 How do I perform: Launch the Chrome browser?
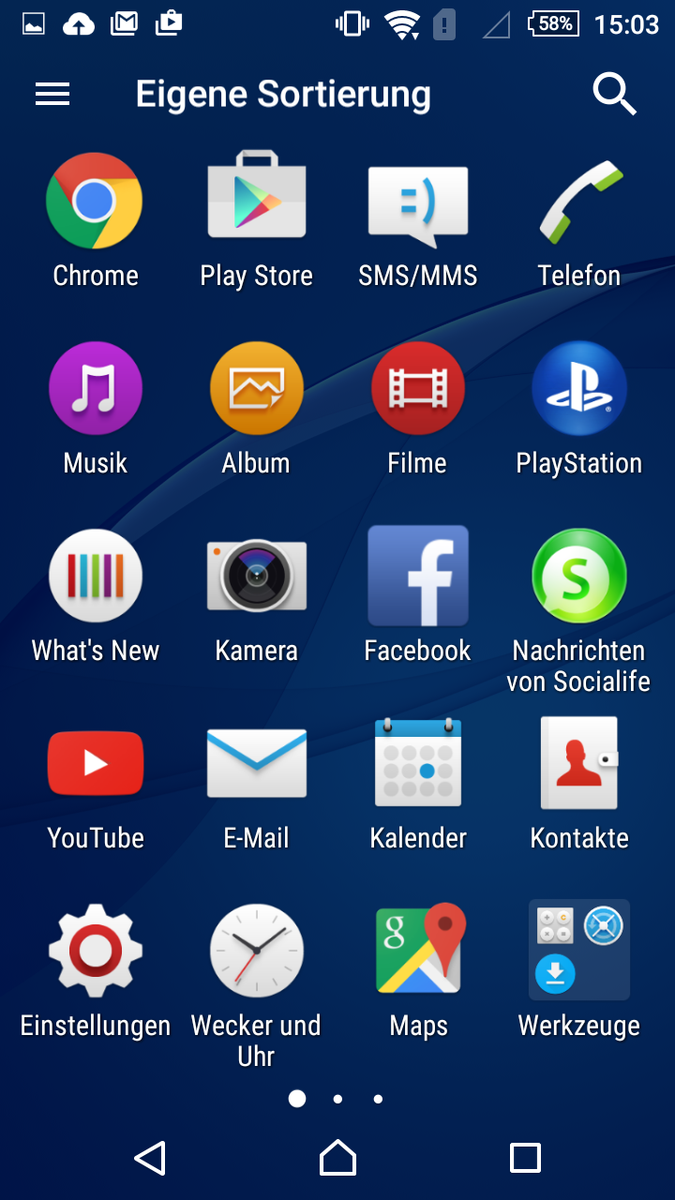[95, 200]
